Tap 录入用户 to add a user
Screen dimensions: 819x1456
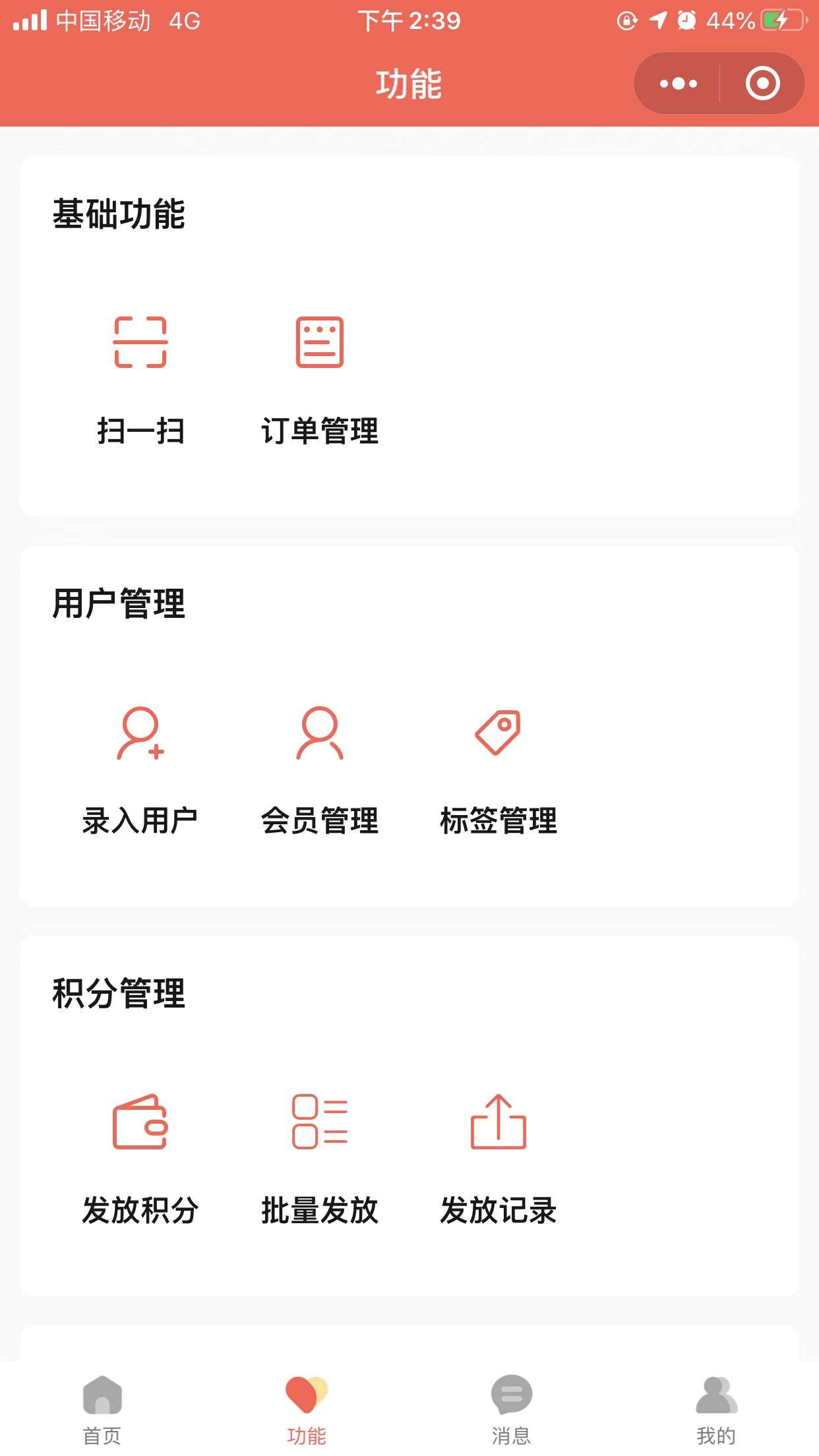(140, 770)
